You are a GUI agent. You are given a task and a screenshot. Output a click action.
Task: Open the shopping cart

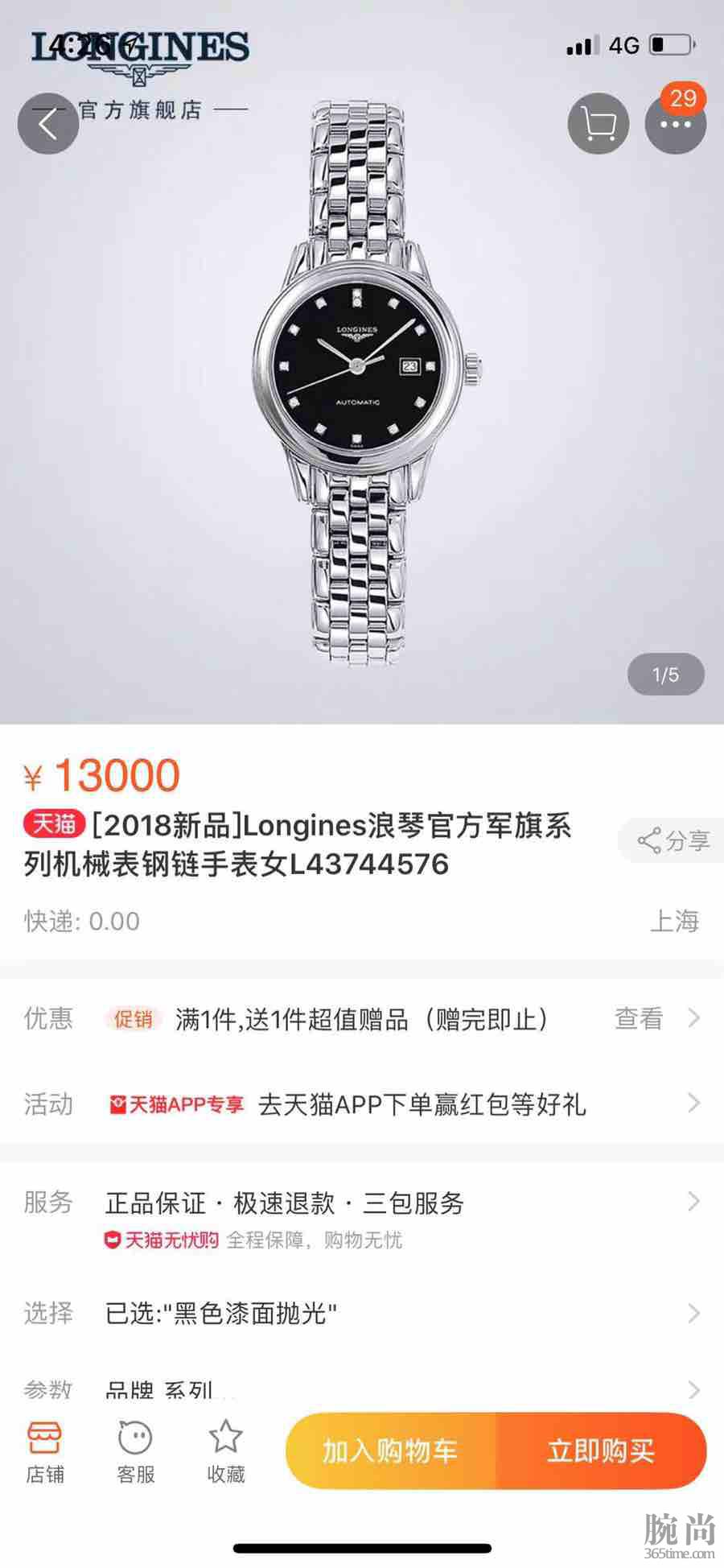pos(599,123)
